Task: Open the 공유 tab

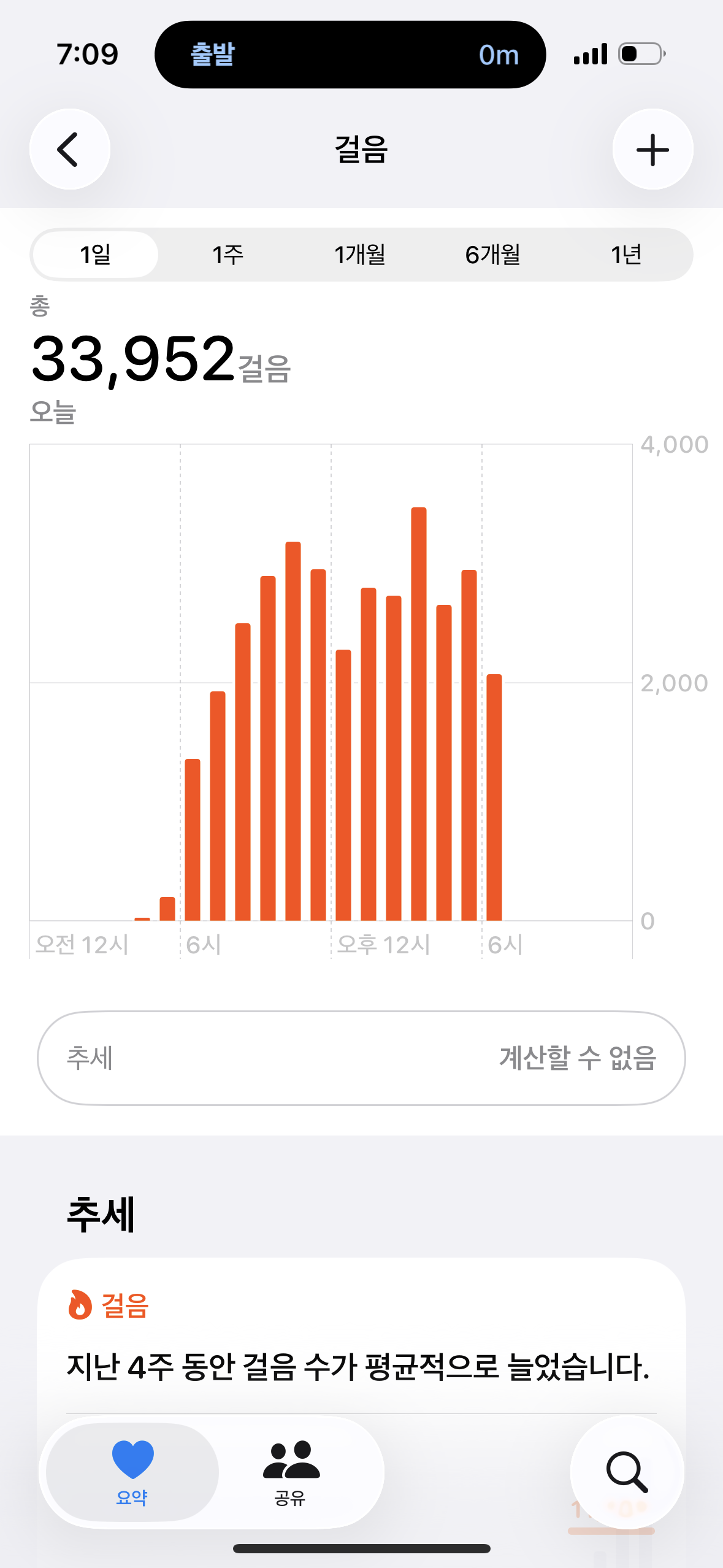Action: (290, 1472)
